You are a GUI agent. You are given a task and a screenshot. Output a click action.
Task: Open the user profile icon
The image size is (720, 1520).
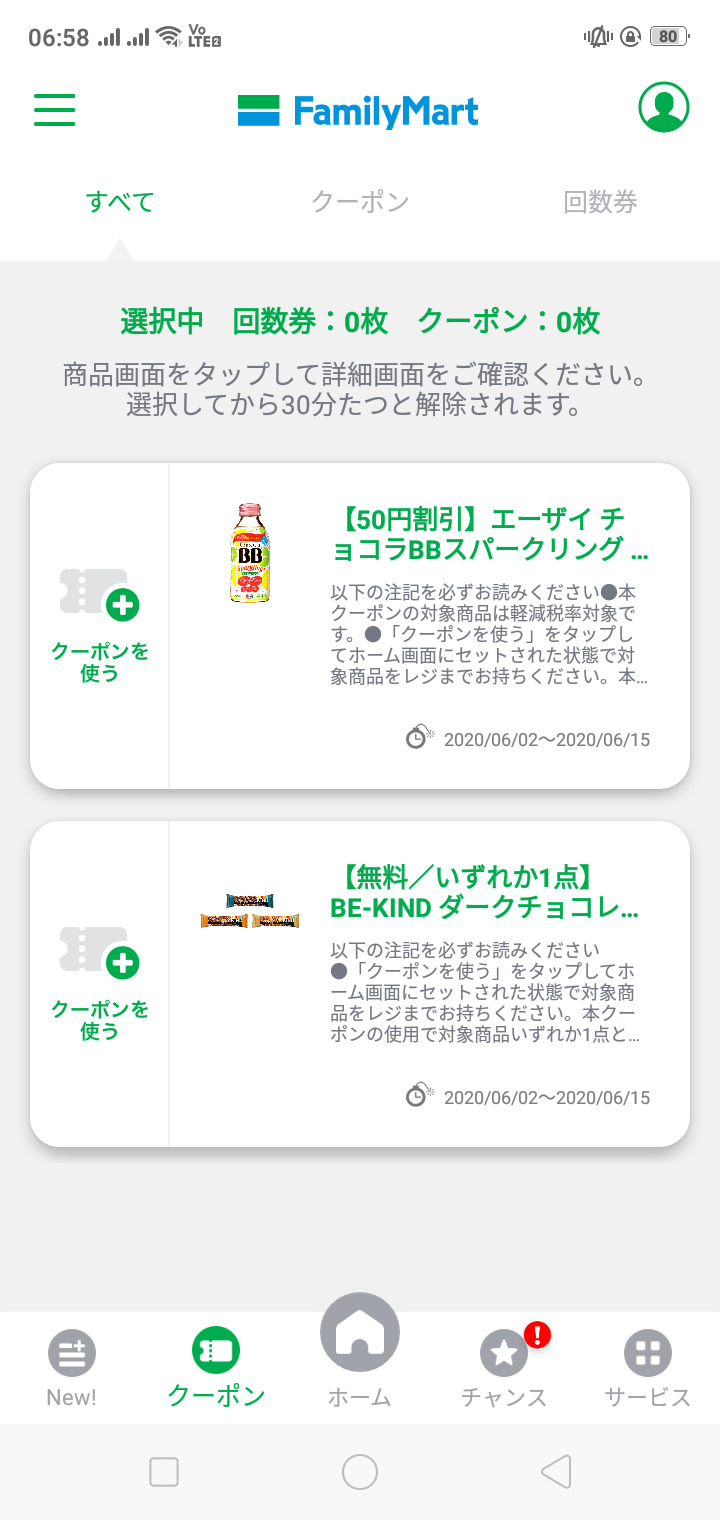click(664, 106)
